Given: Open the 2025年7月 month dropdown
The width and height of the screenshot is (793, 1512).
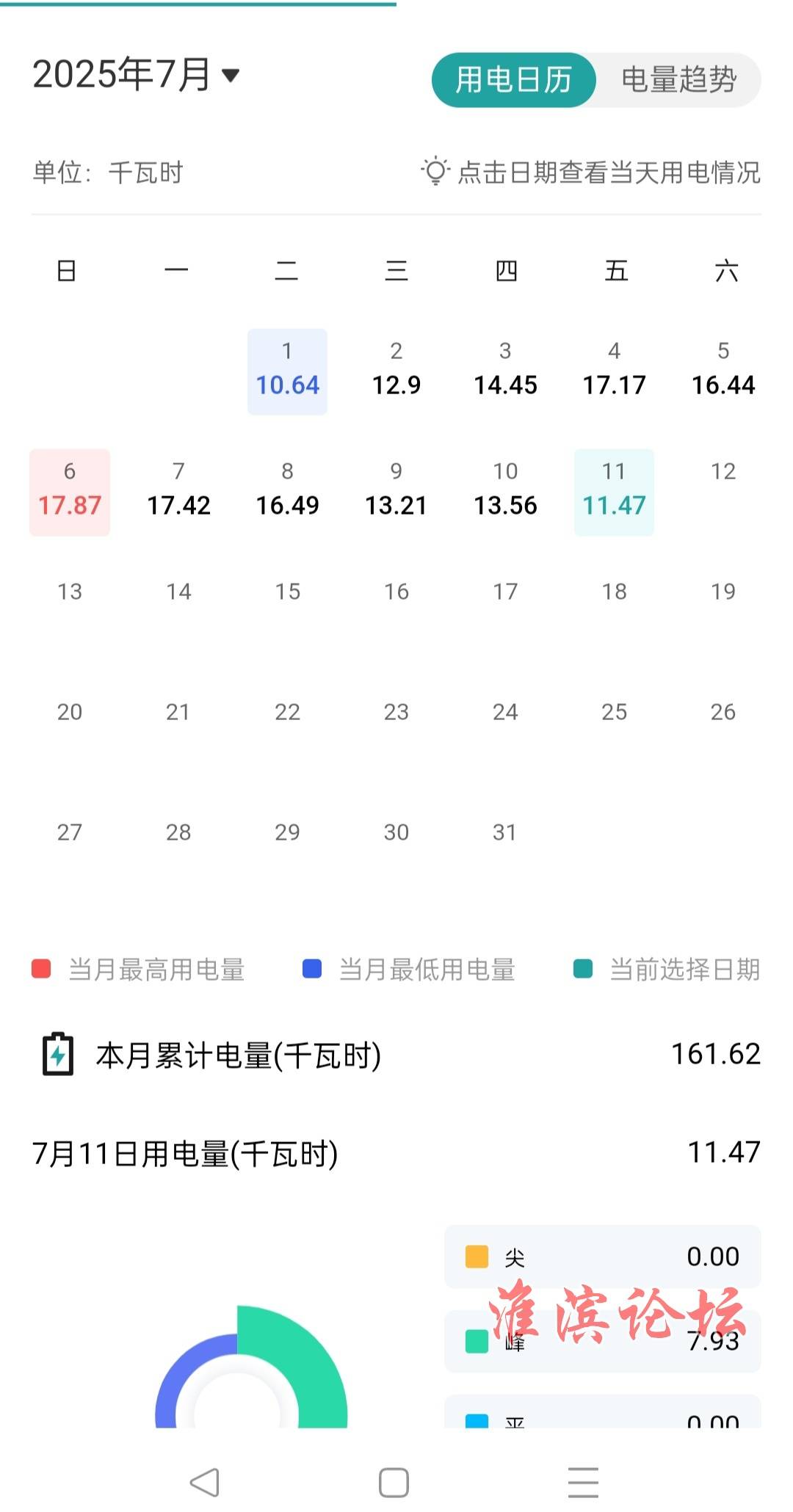Looking at the screenshot, I should 137,75.
